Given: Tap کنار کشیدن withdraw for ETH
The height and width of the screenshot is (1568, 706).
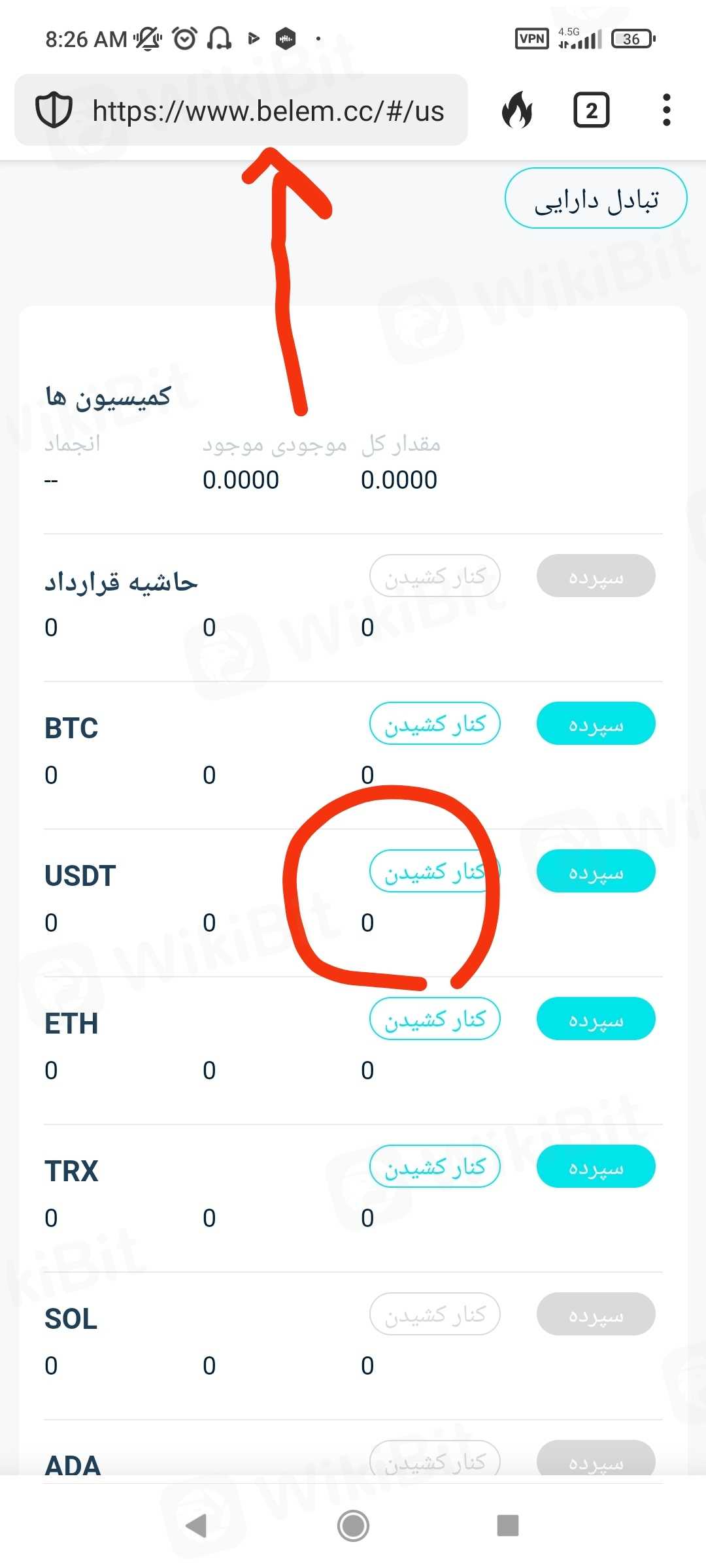Looking at the screenshot, I should [x=435, y=1019].
